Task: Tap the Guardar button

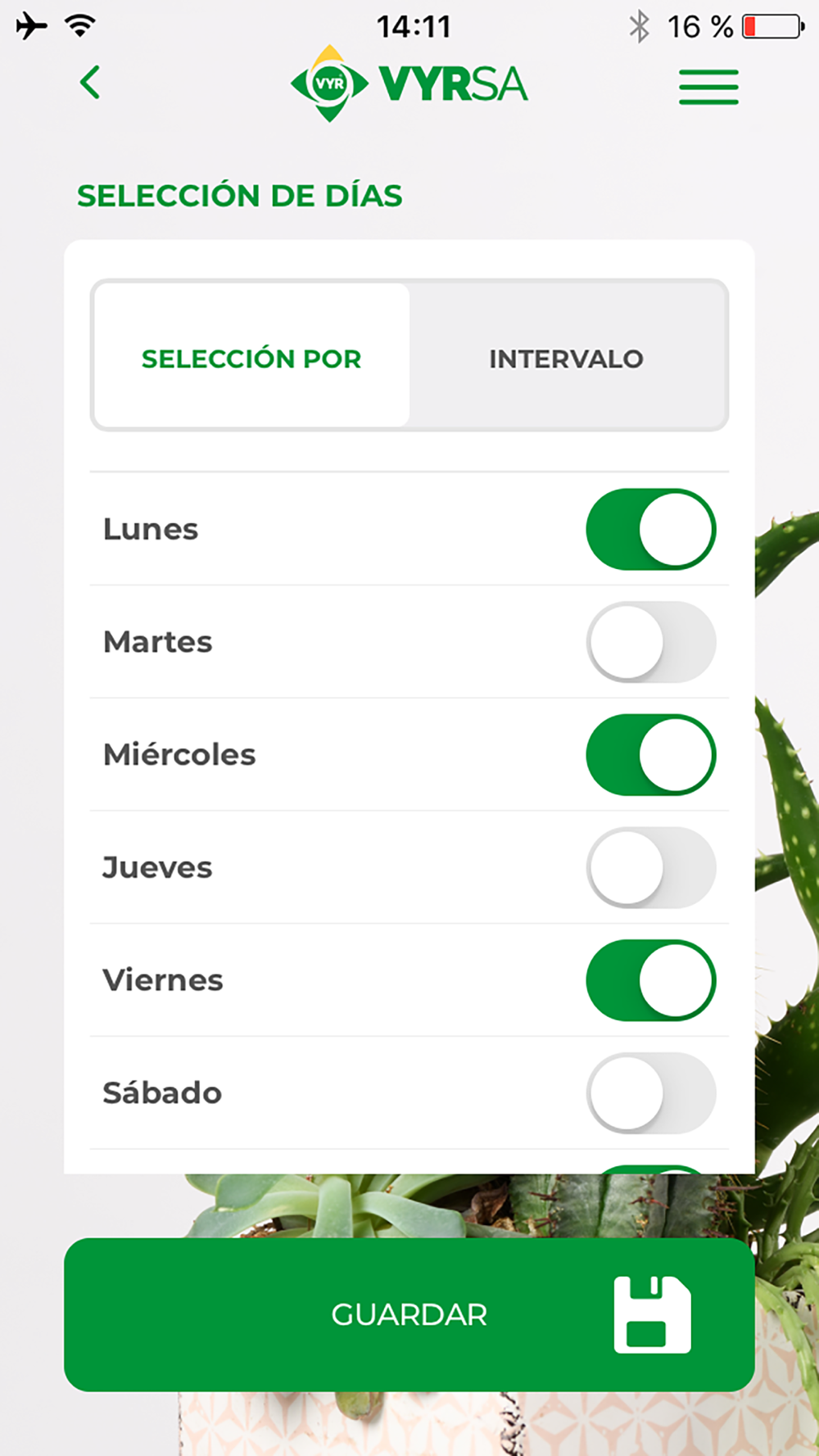Action: pos(409,1314)
